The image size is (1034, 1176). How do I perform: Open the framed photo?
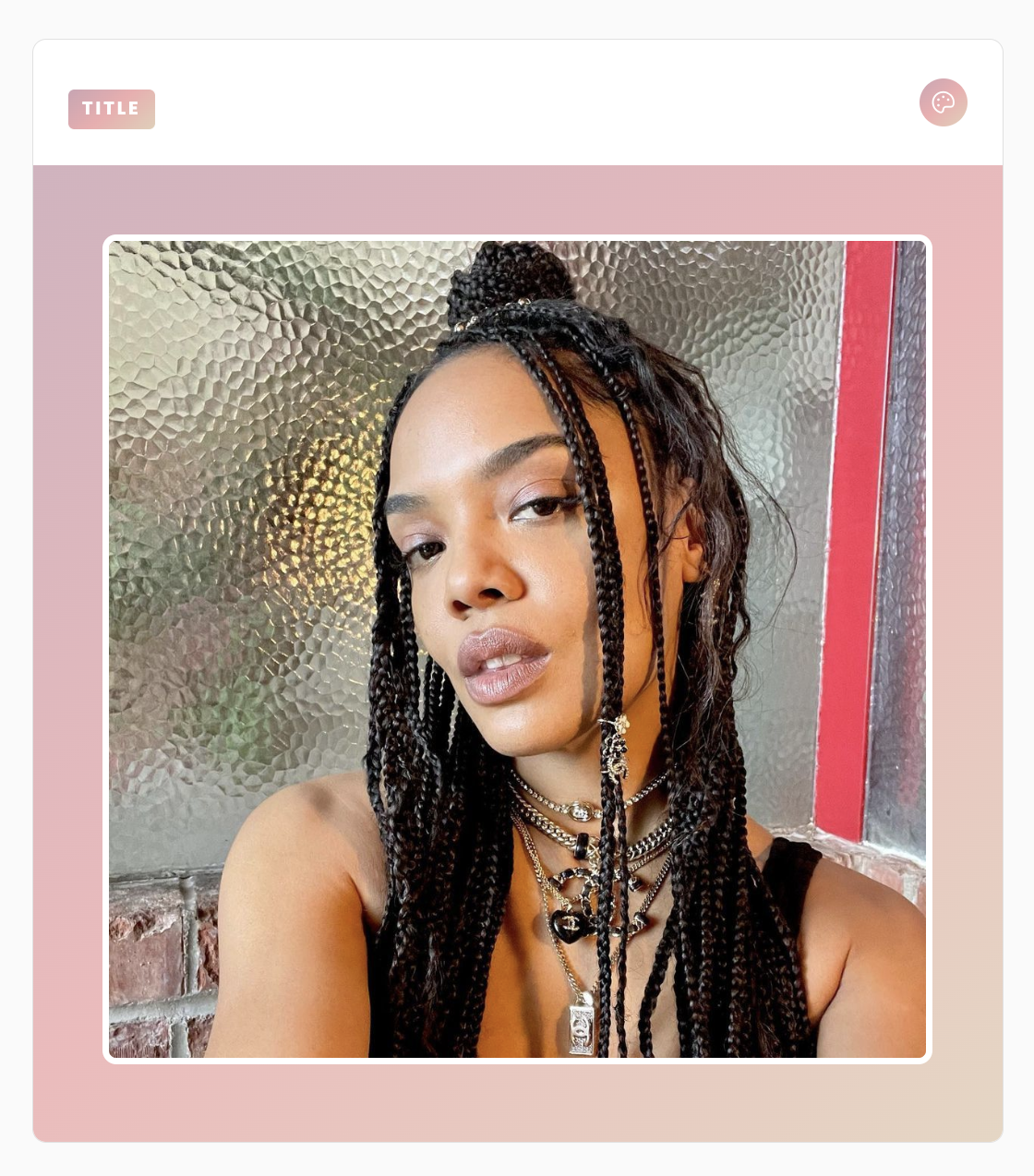coord(517,649)
